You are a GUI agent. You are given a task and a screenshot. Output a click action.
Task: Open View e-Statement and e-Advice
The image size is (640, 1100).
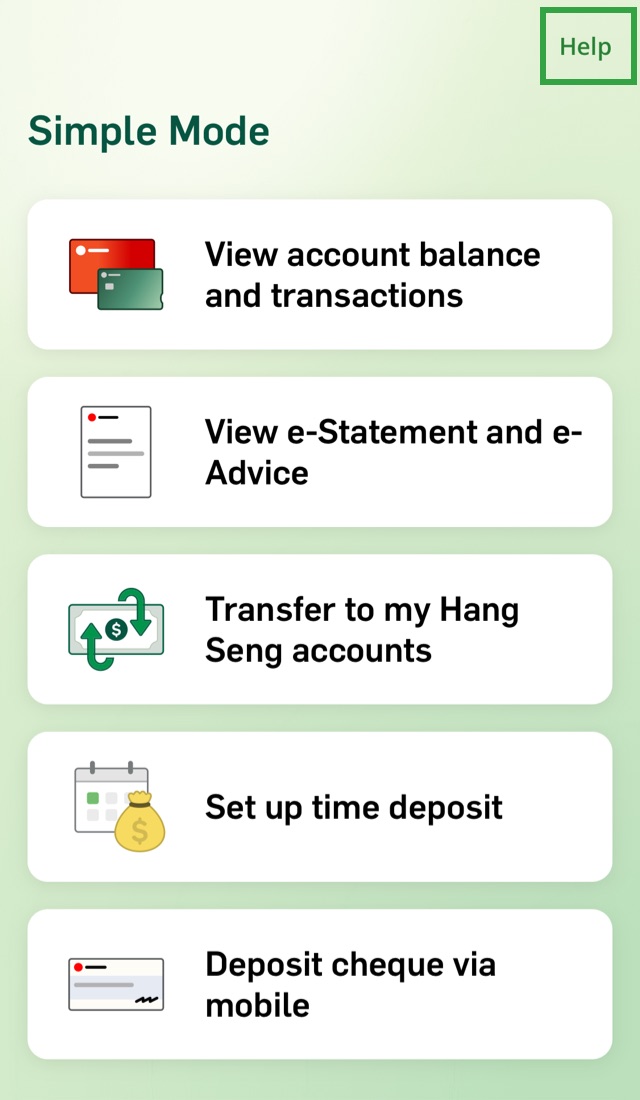coord(320,452)
